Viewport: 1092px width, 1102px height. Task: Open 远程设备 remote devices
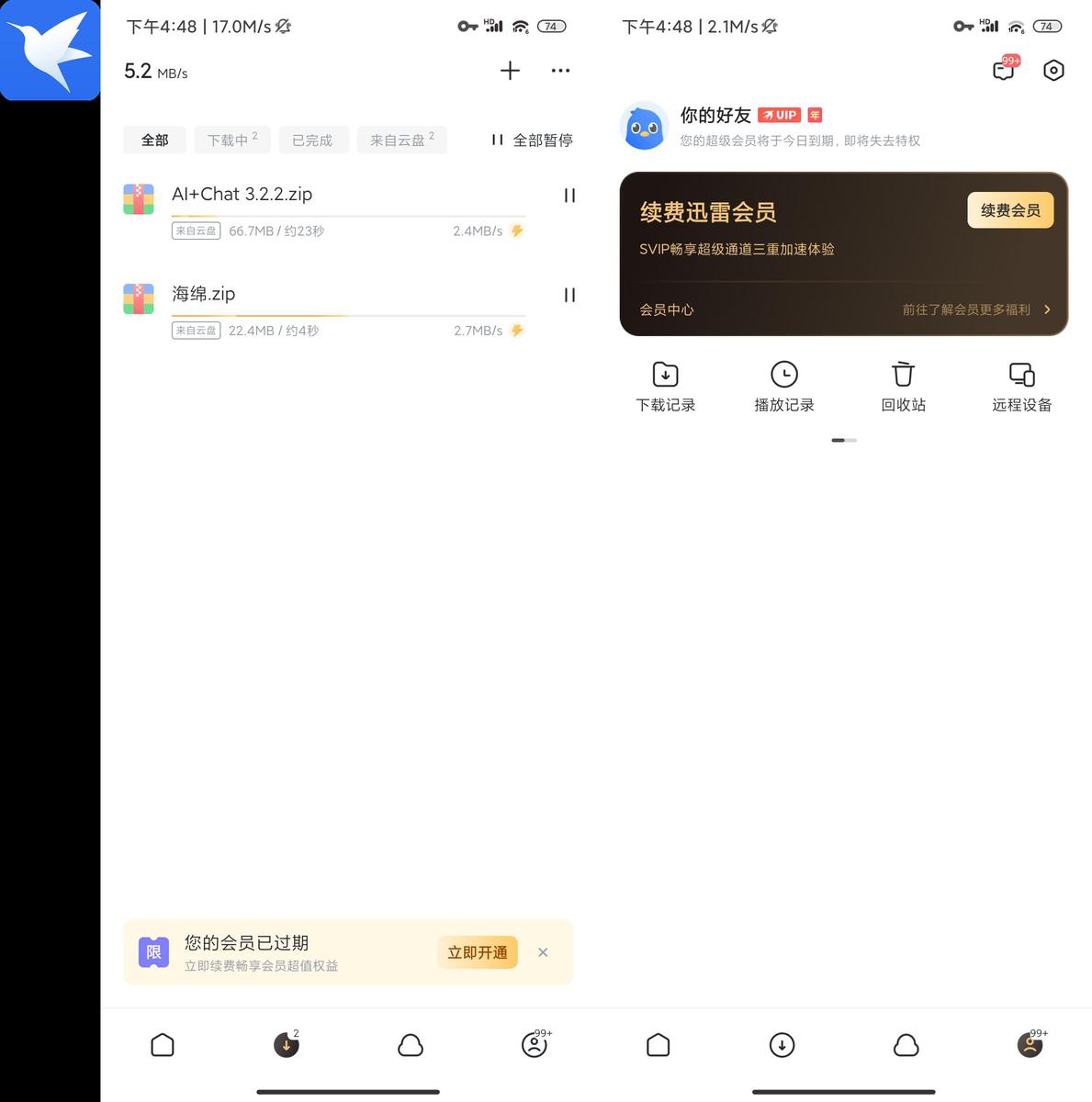(1021, 387)
